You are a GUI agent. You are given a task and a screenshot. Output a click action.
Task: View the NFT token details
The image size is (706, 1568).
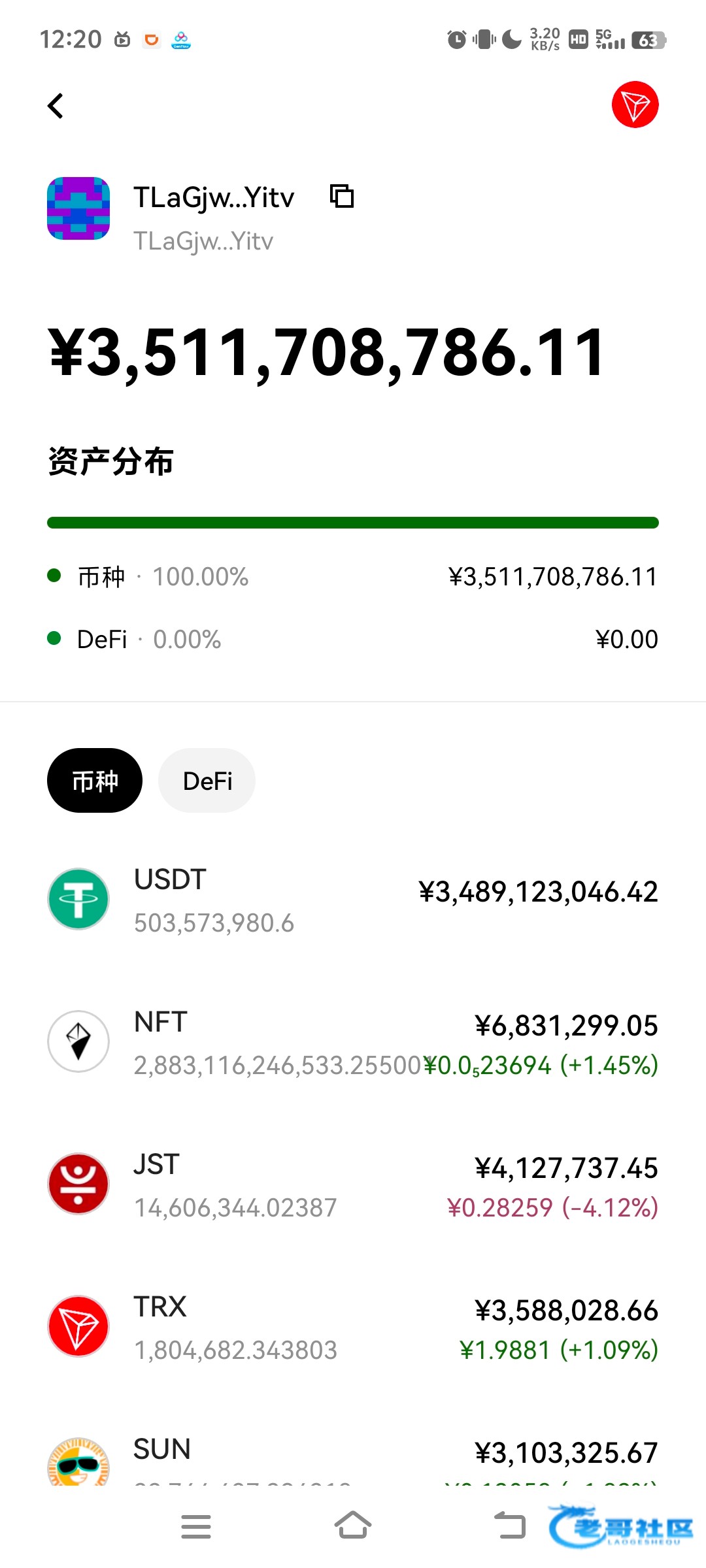pos(353,1042)
